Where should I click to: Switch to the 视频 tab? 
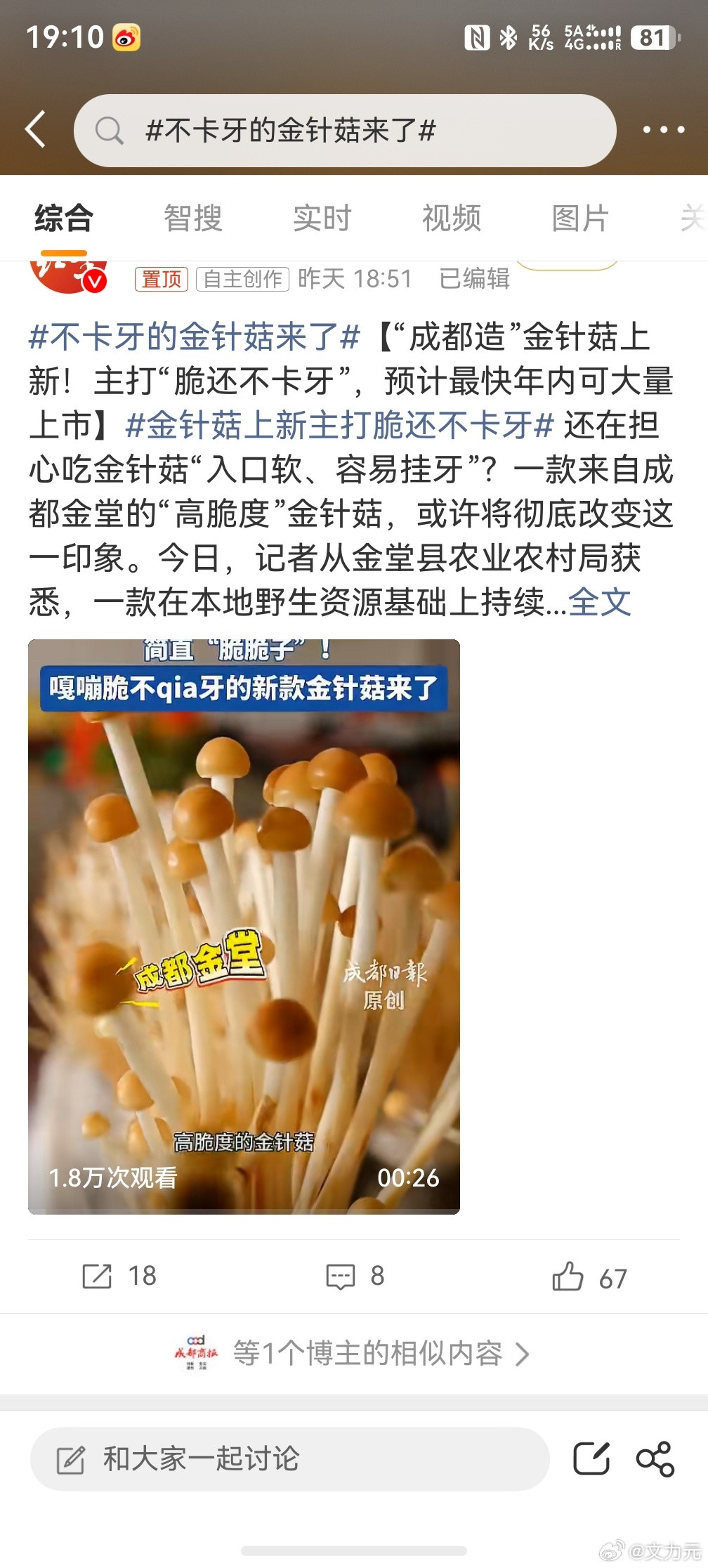coord(452,218)
